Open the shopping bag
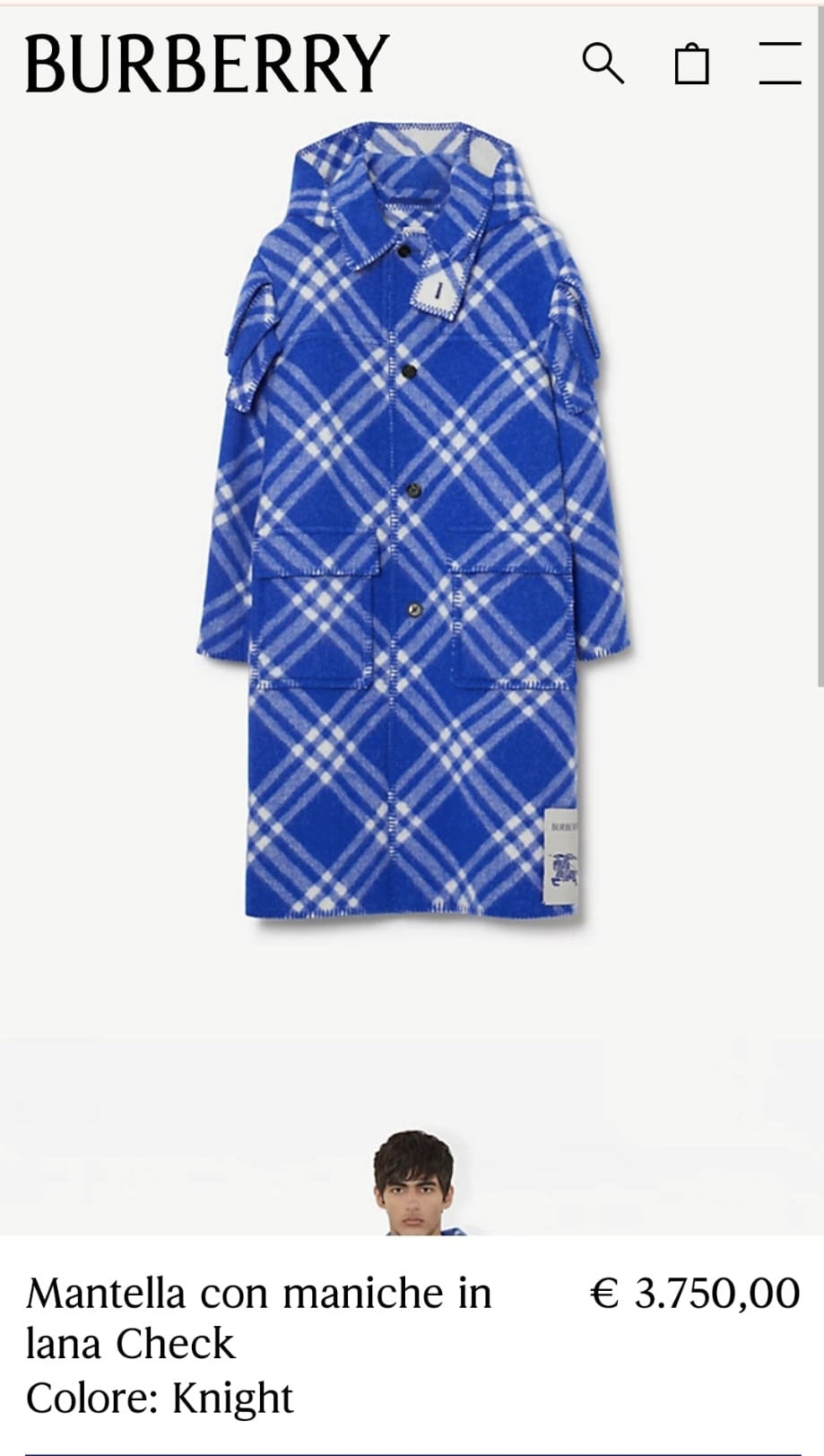 click(691, 64)
